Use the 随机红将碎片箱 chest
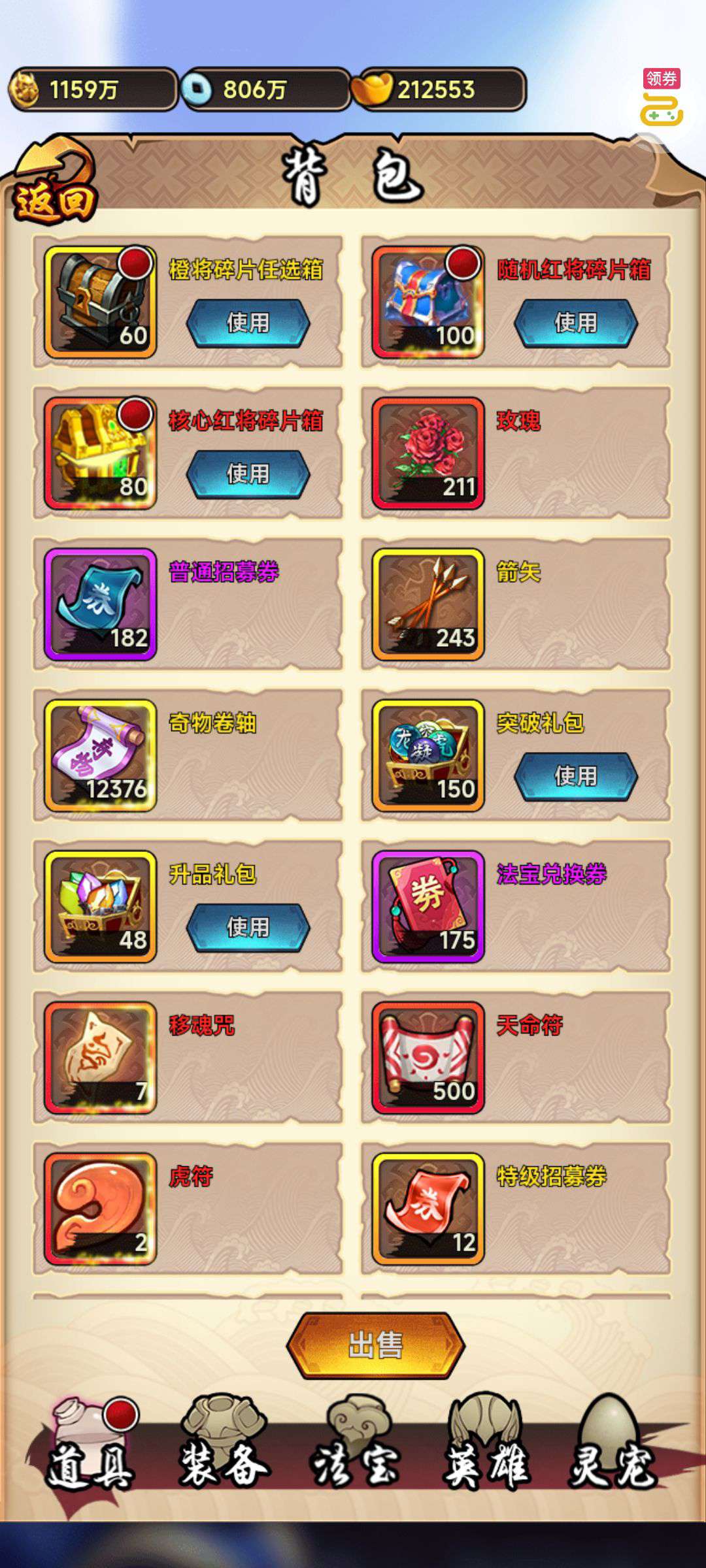The width and height of the screenshot is (706, 1568). 576,323
